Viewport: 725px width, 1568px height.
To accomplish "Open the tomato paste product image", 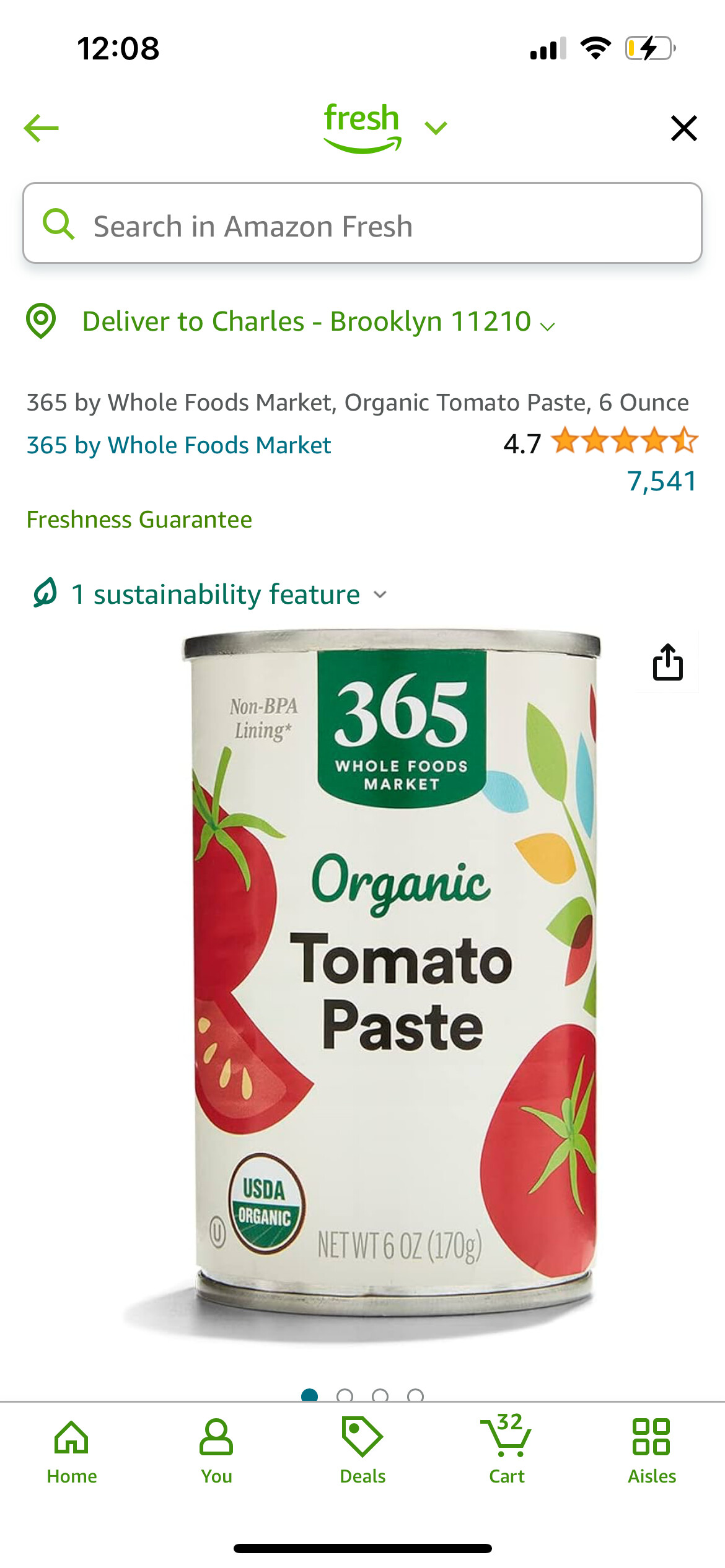I will click(390, 978).
